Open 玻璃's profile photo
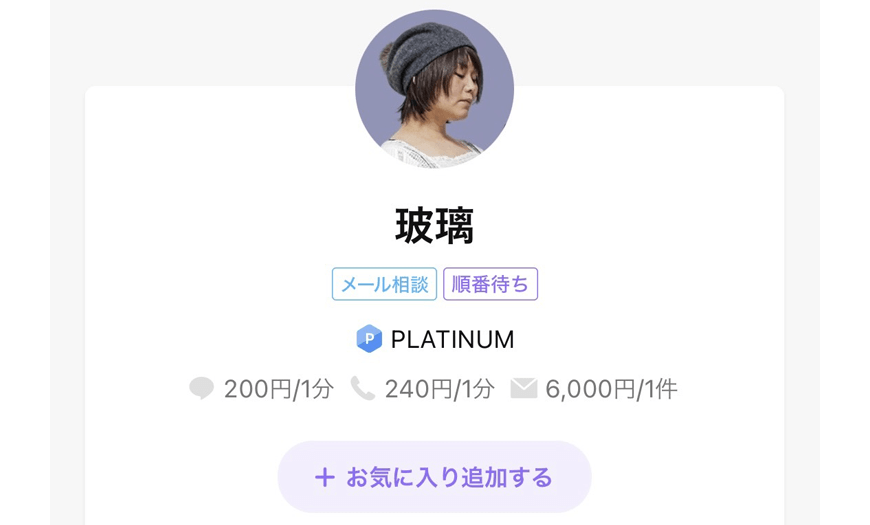This screenshot has height=525, width=870. (434, 89)
